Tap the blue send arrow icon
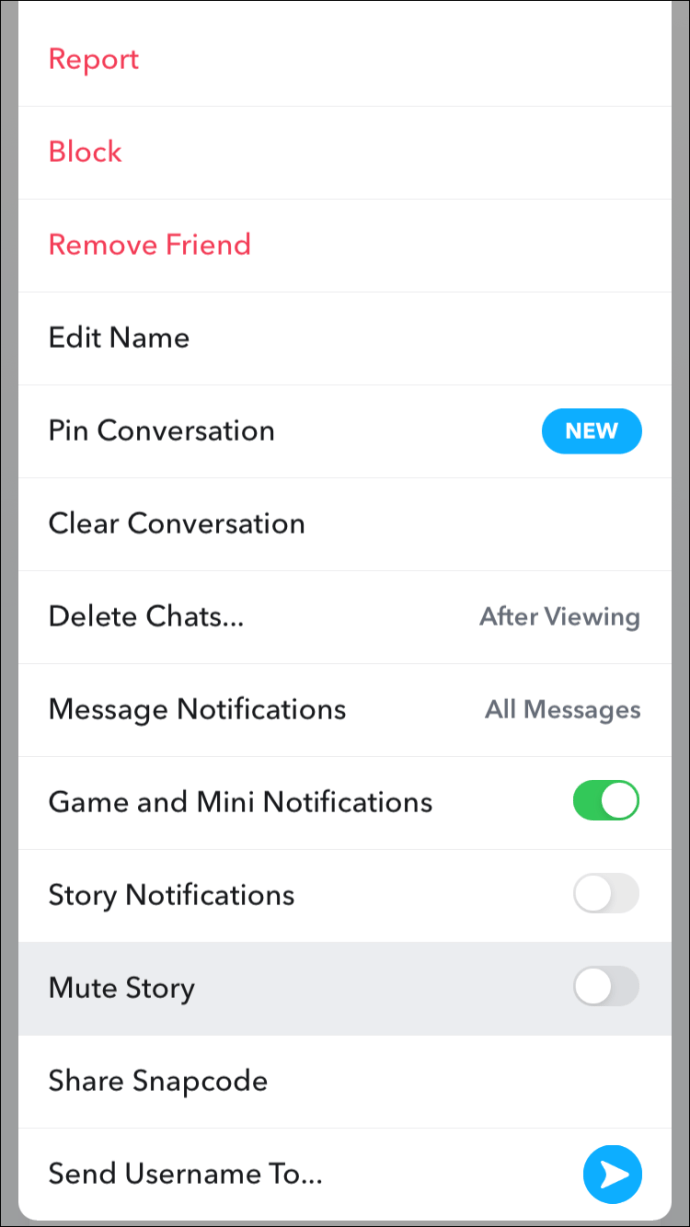 click(x=612, y=1174)
